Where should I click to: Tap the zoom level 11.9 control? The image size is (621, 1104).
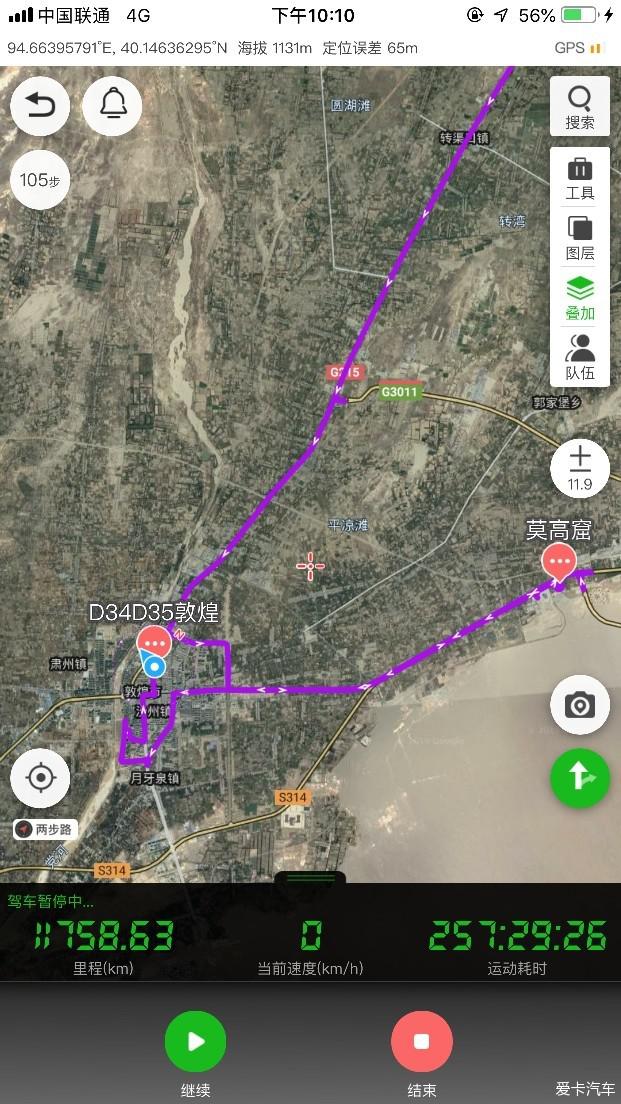click(x=580, y=468)
